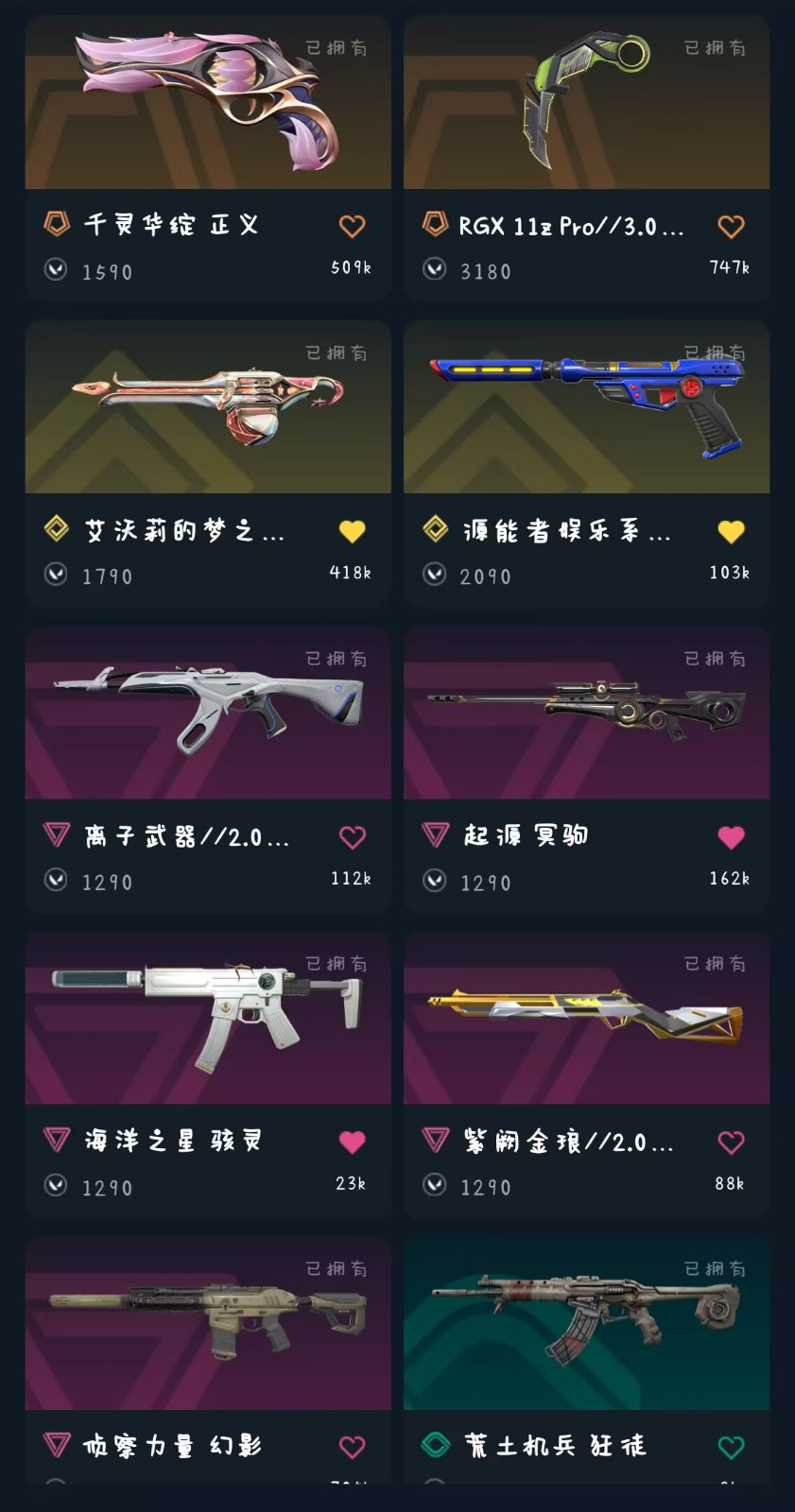This screenshot has height=1512, width=795.
Task: Open the 千灵华绽 正义 skin card
Action: tap(208, 157)
